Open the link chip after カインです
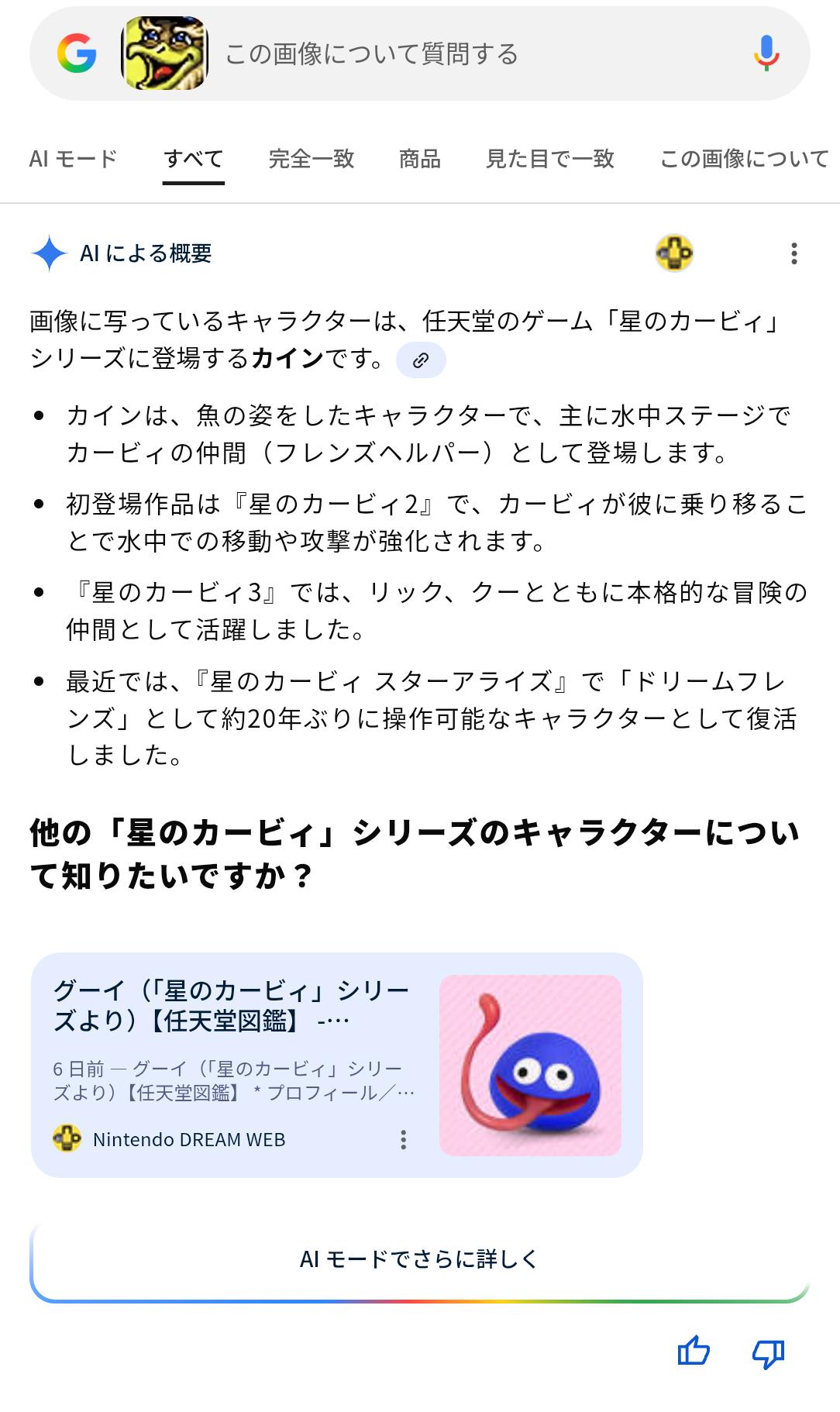This screenshot has width=840, height=1412. (x=421, y=360)
